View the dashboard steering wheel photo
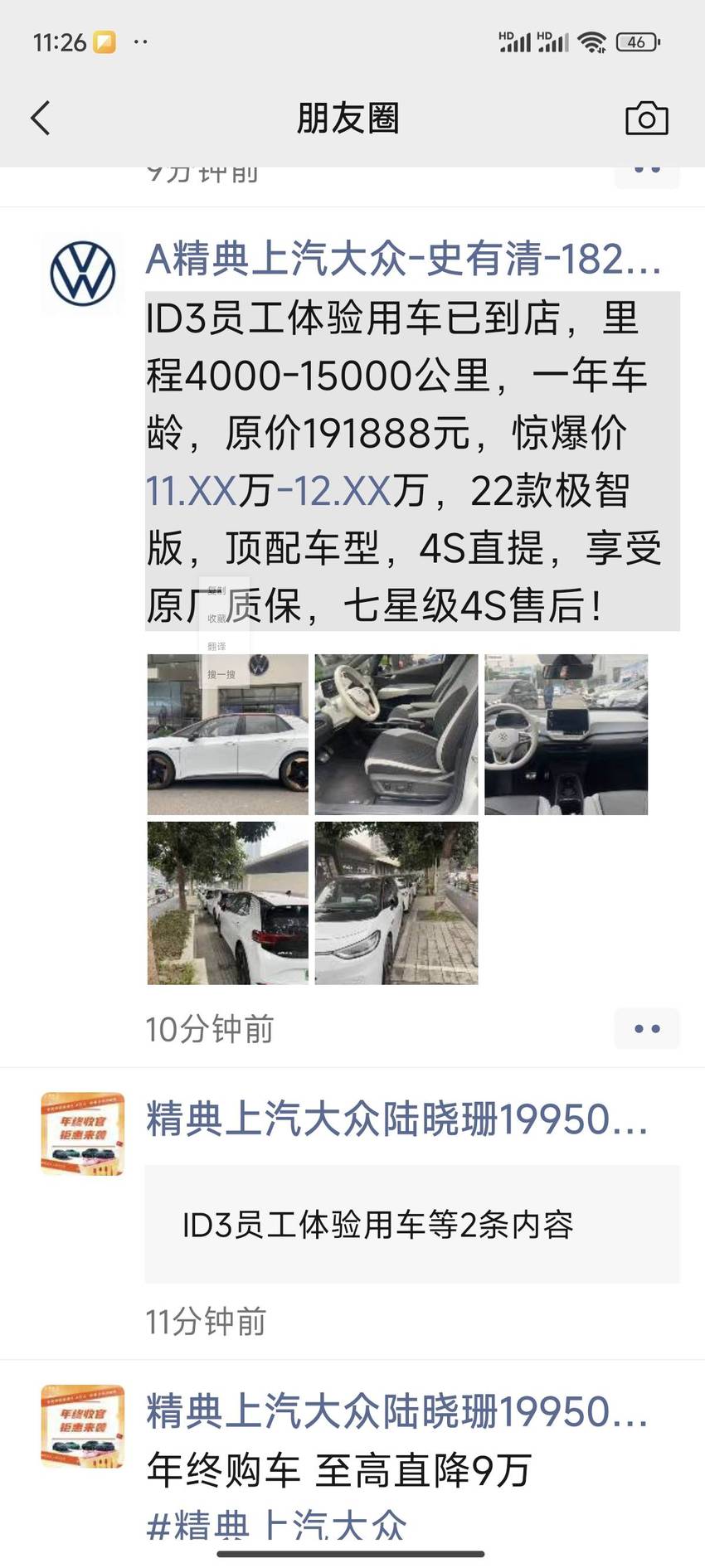Image resolution: width=705 pixels, height=1568 pixels. point(566,735)
